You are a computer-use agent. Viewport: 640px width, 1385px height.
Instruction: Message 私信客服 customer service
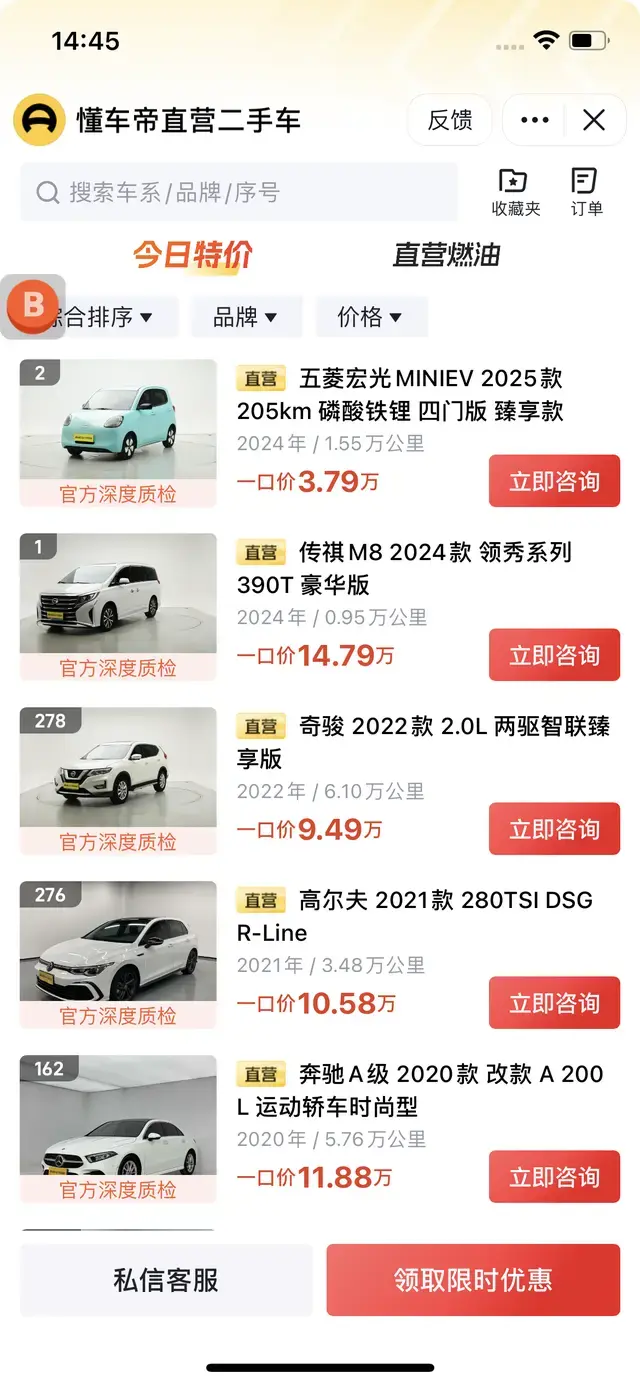[166, 1280]
